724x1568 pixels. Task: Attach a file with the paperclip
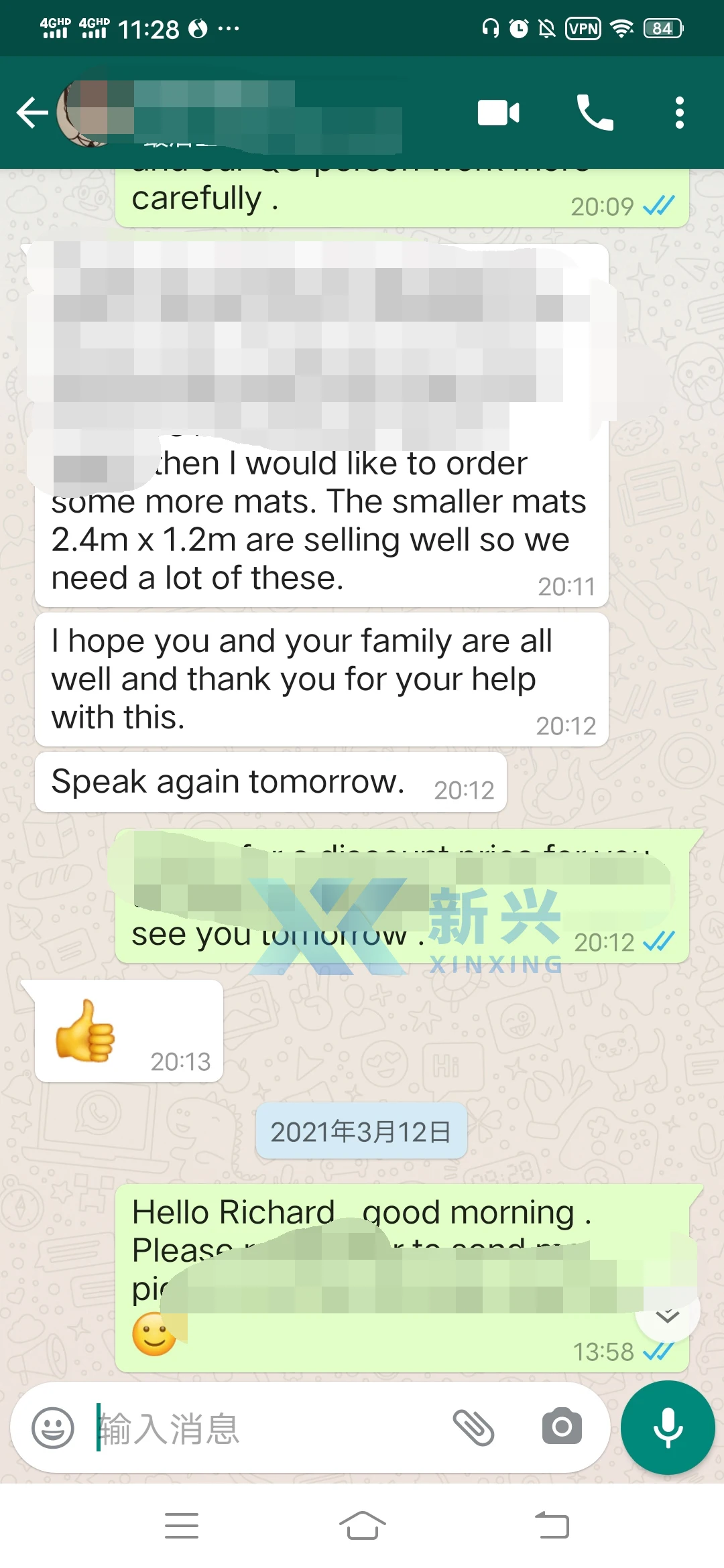pyautogui.click(x=474, y=1427)
